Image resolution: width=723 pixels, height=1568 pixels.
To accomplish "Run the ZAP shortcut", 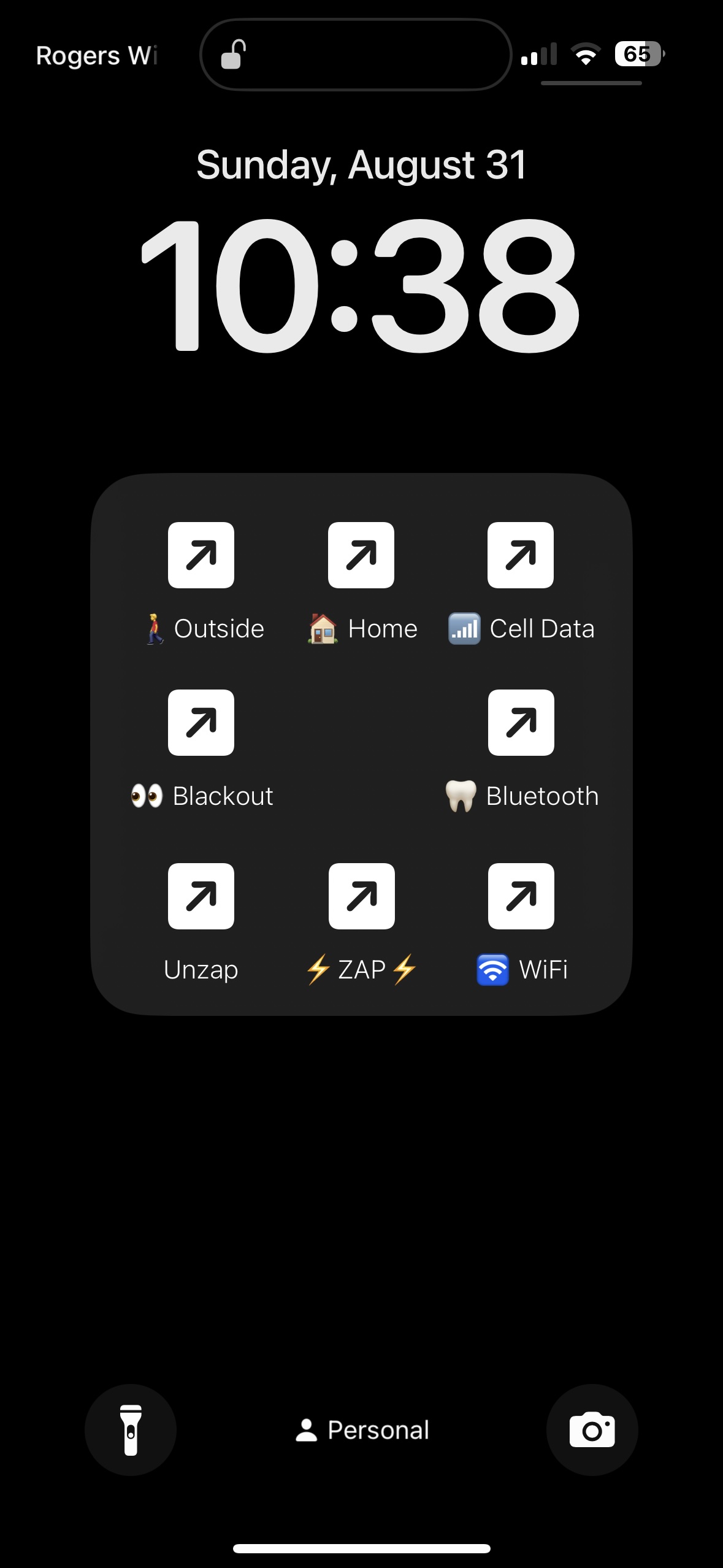I will tap(362, 896).
